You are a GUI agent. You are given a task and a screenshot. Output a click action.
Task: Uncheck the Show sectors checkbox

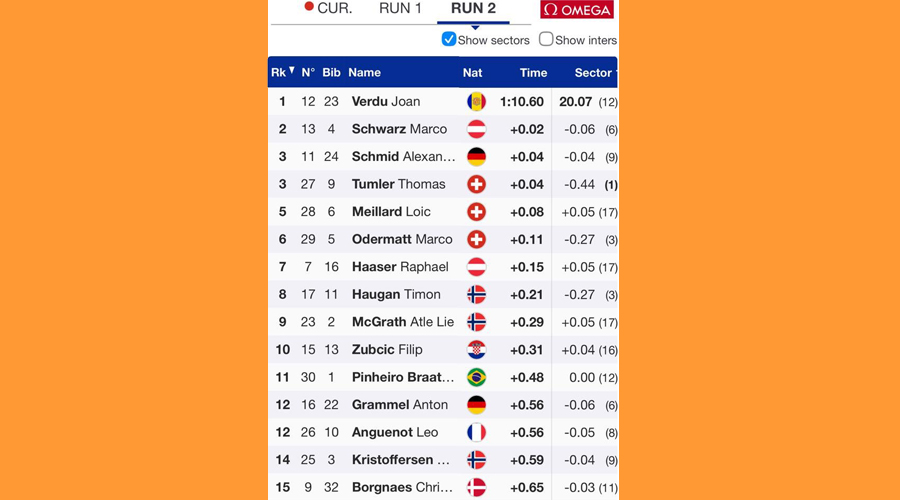point(449,39)
